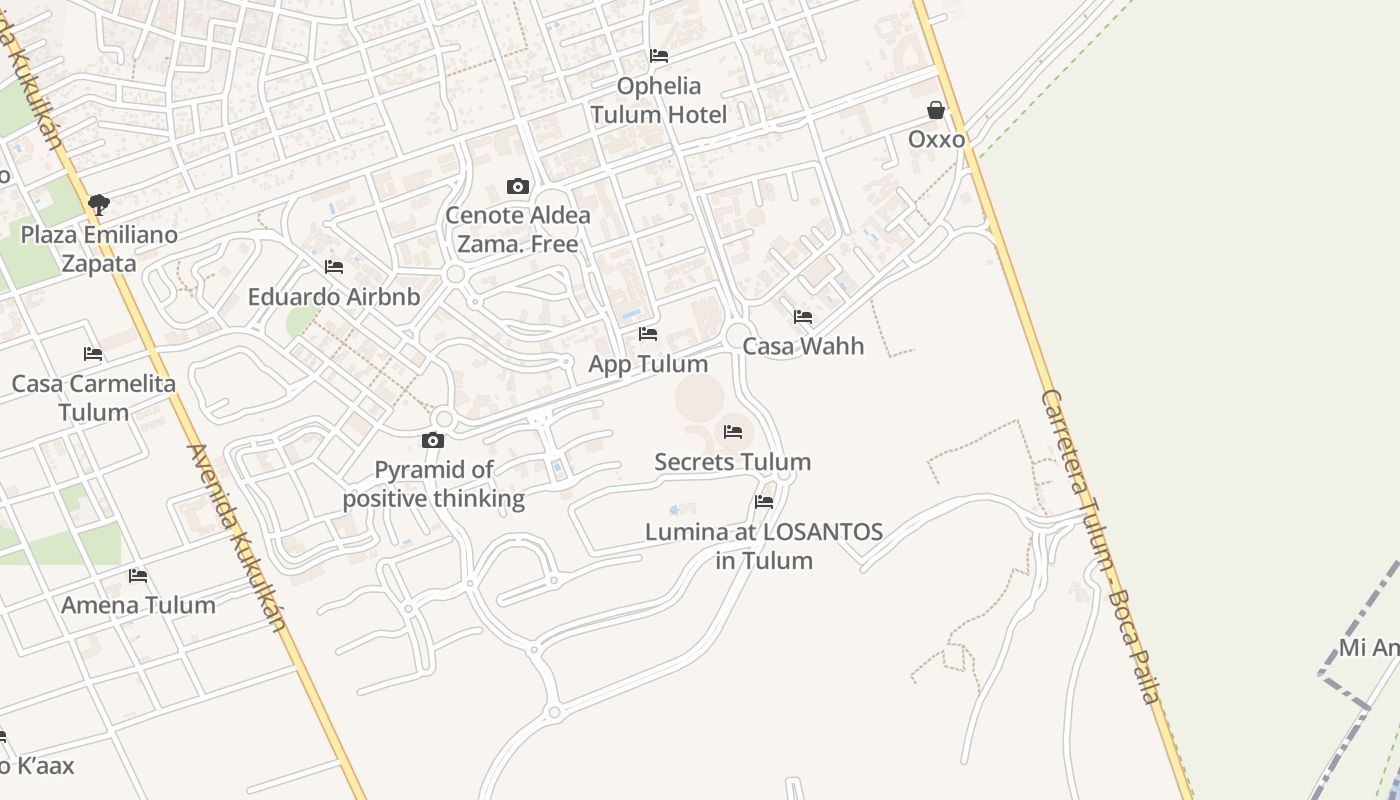This screenshot has height=800, width=1400.
Task: Open the App Tulum hotel marker
Action: (648, 334)
